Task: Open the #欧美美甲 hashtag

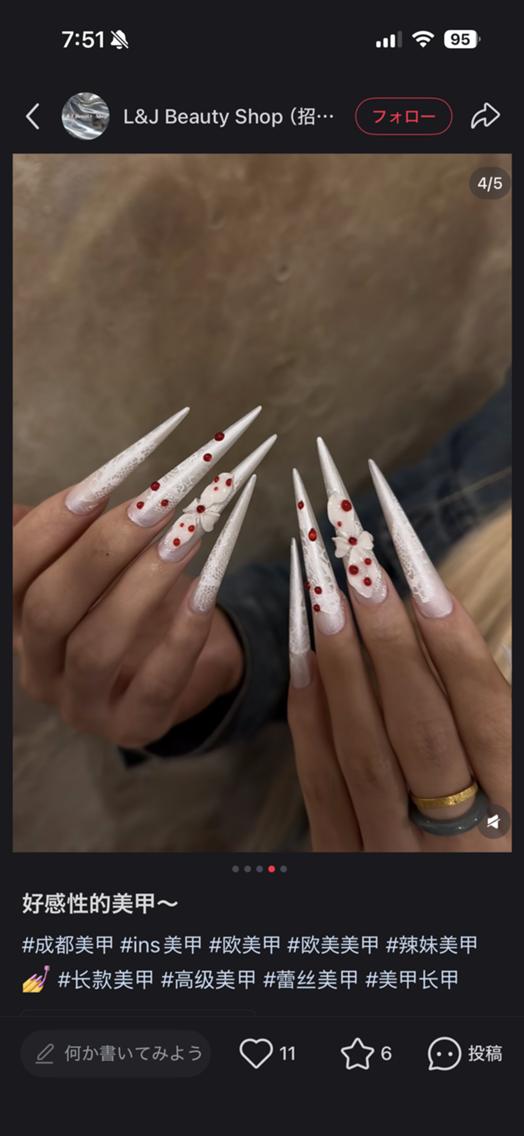Action: click(x=333, y=945)
